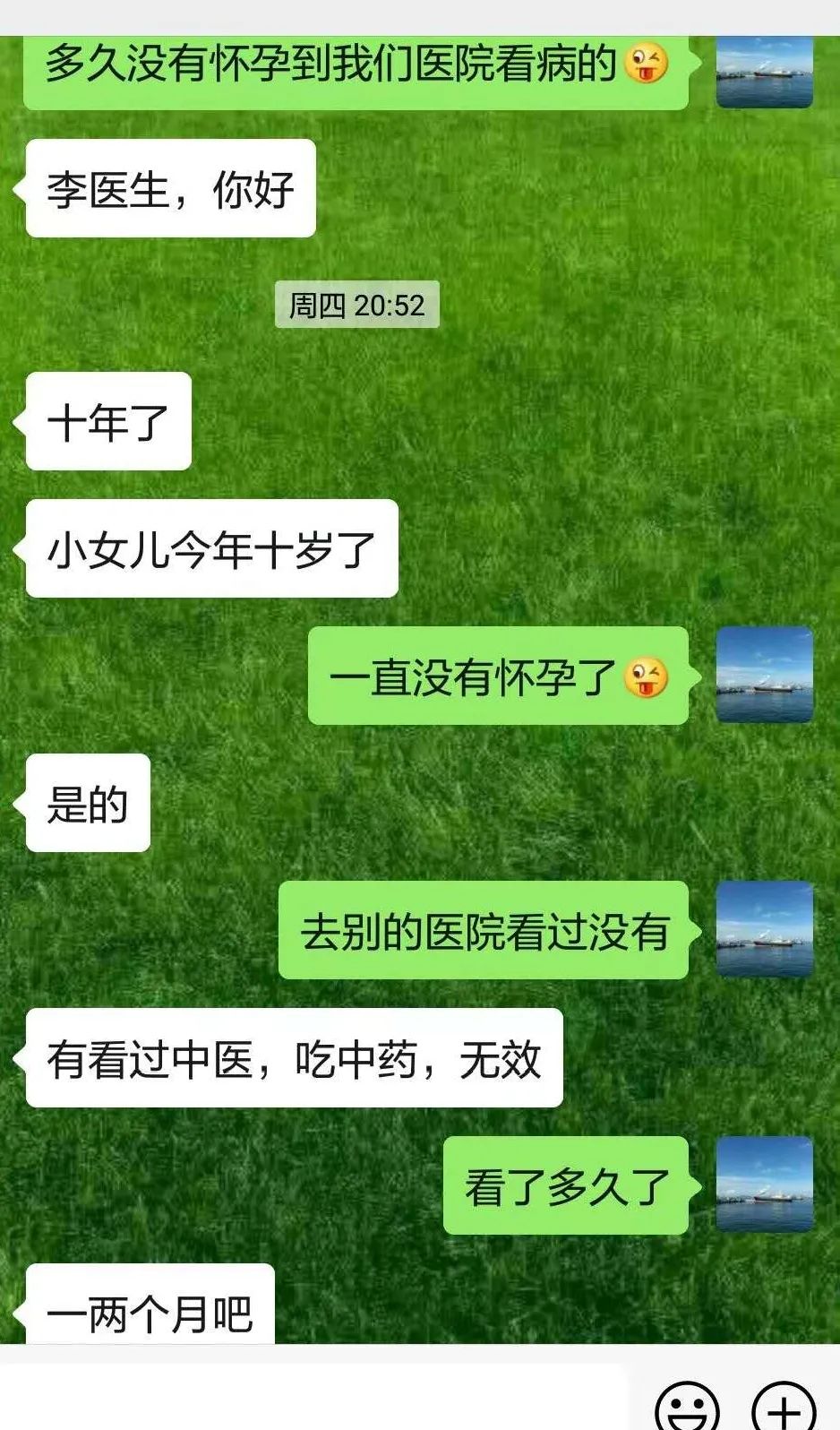
Task: Open sender avatar beside 一直没有怀孕了
Action: point(764,675)
